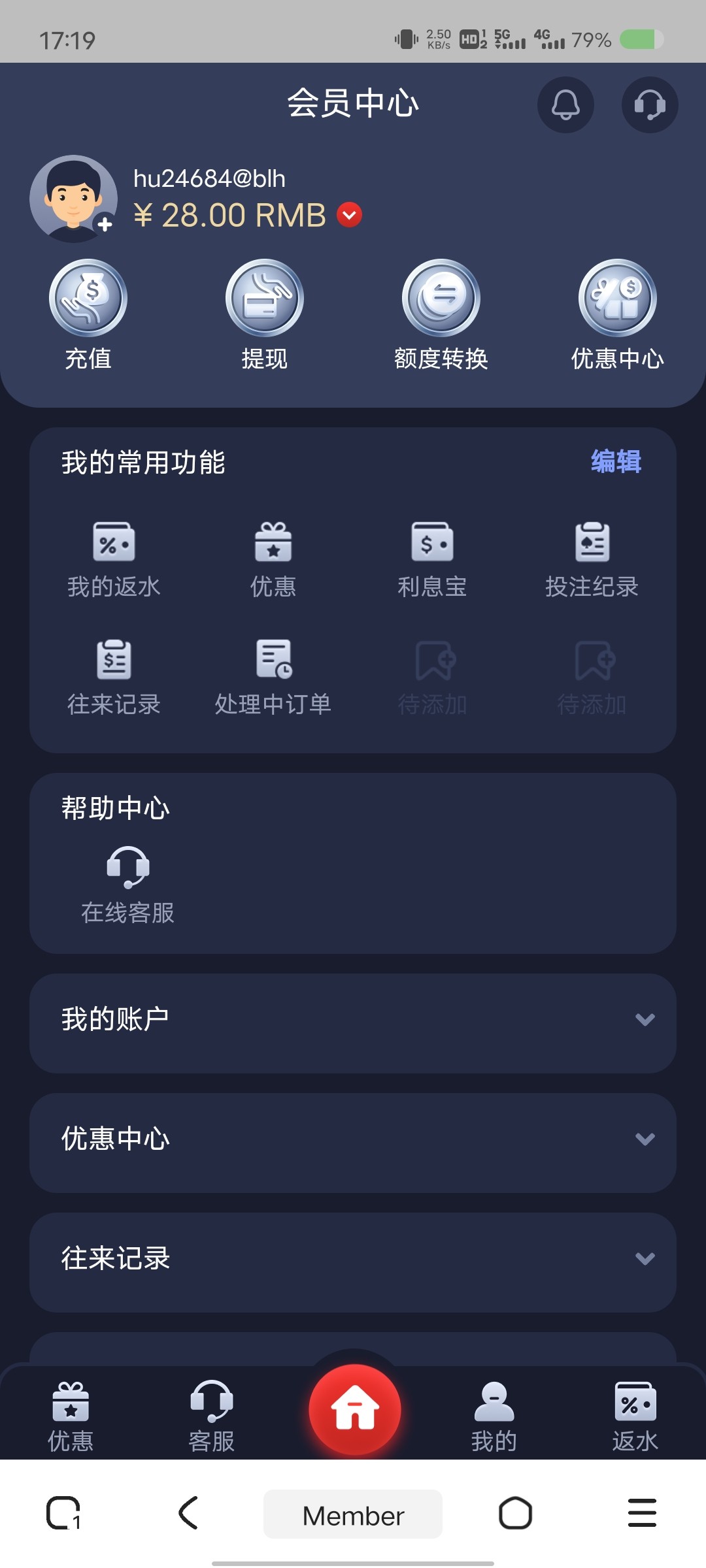Open 在线客服 in help center
Screen dimensions: 706x1568
tap(128, 884)
